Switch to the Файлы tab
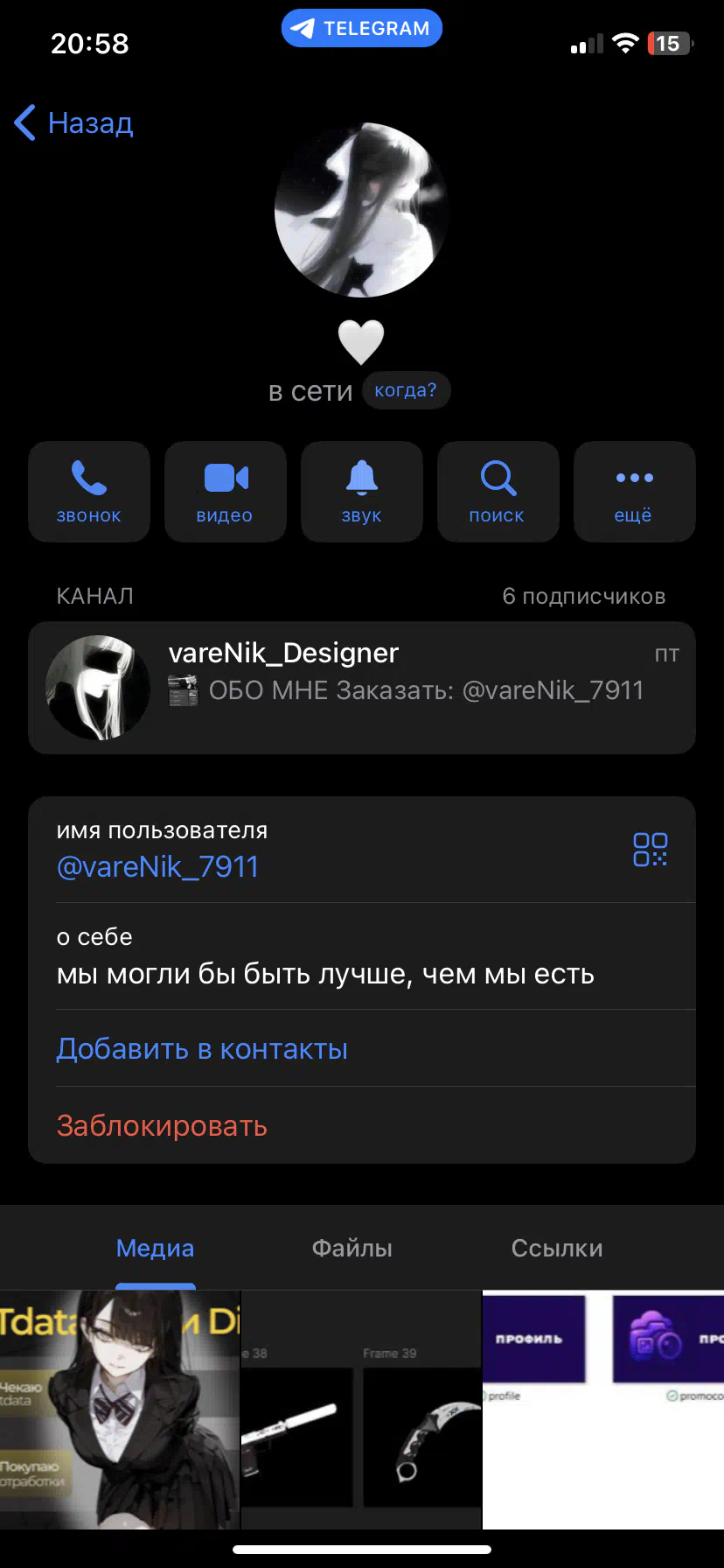 [352, 1248]
